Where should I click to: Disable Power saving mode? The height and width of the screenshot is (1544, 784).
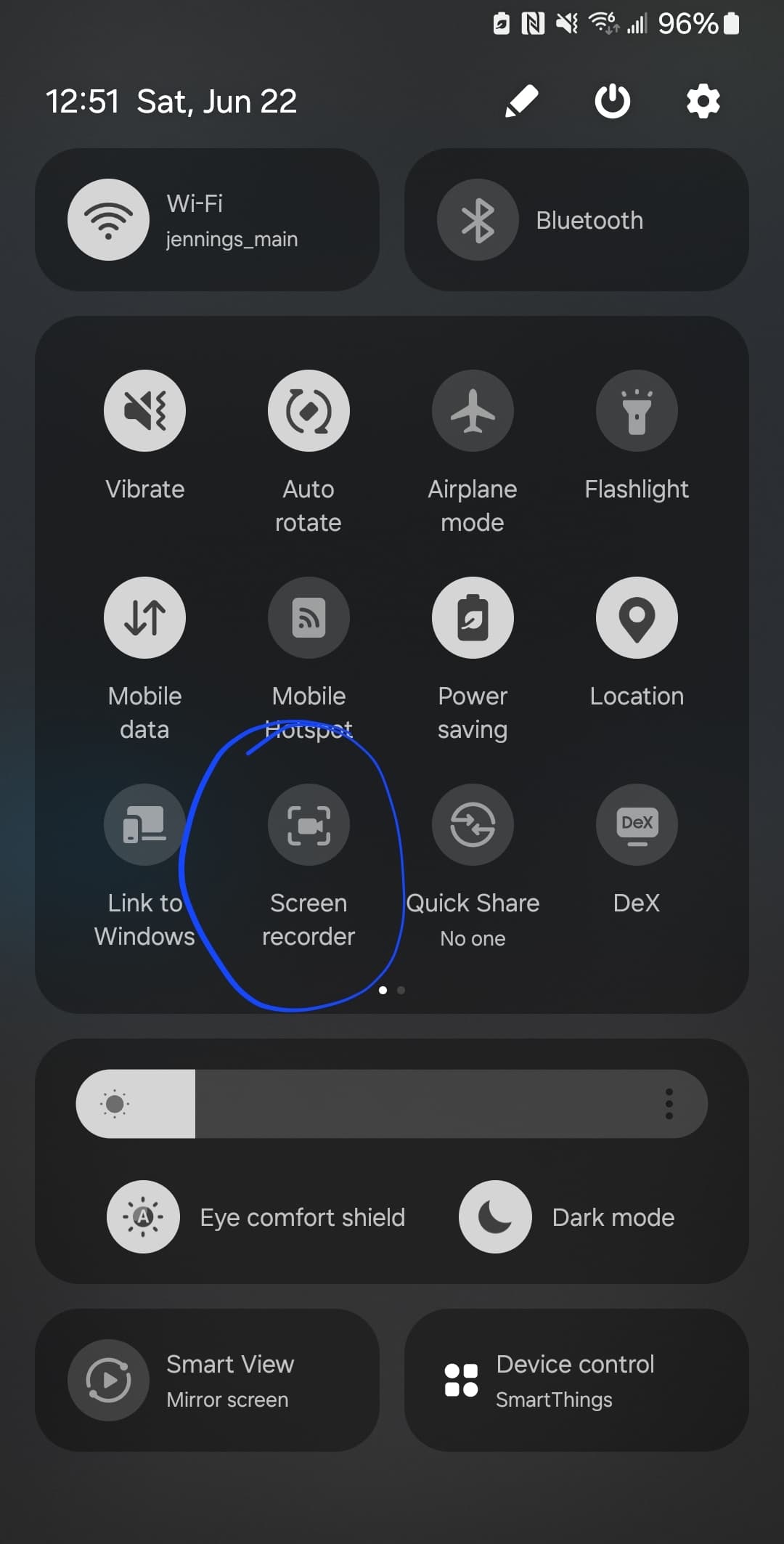coord(473,618)
